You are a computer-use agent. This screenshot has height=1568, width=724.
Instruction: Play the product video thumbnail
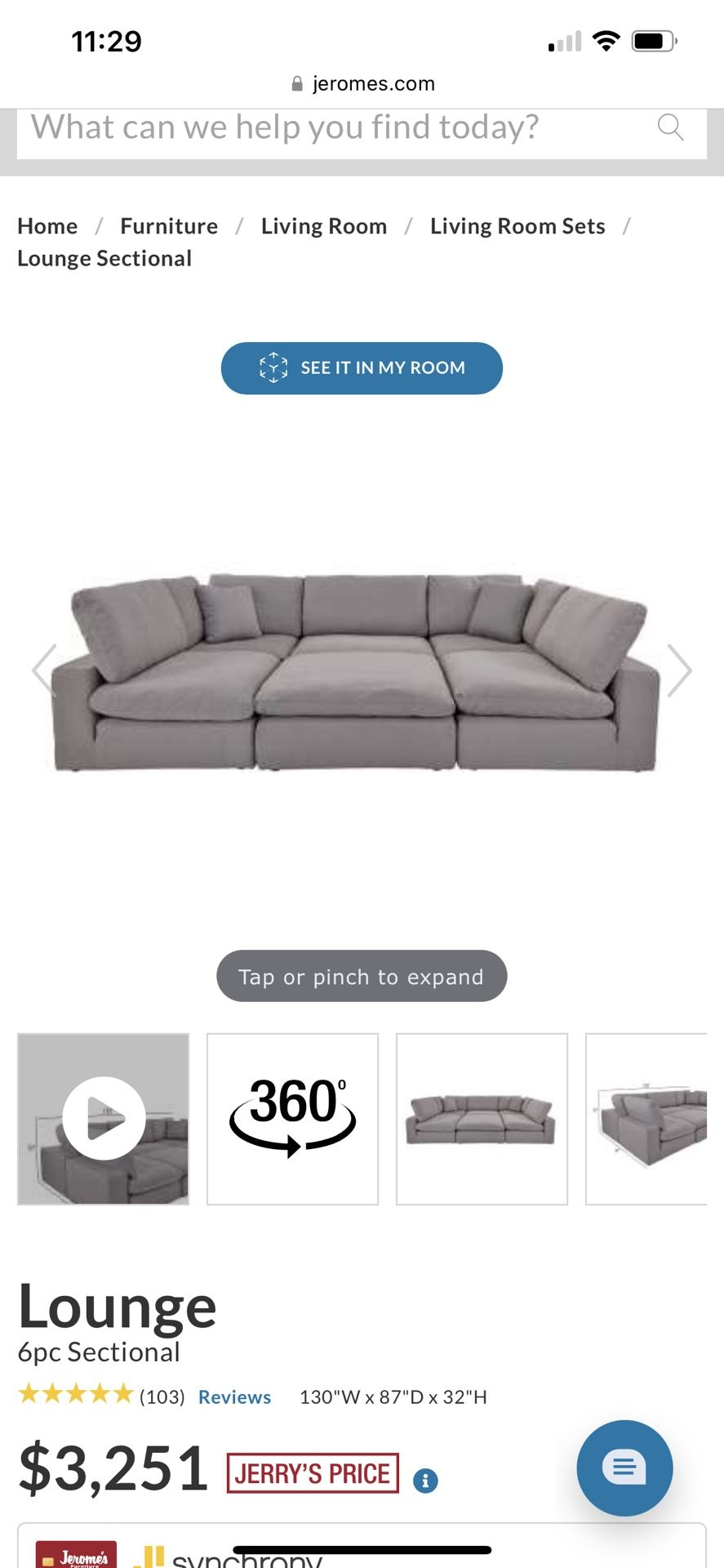tap(104, 1119)
